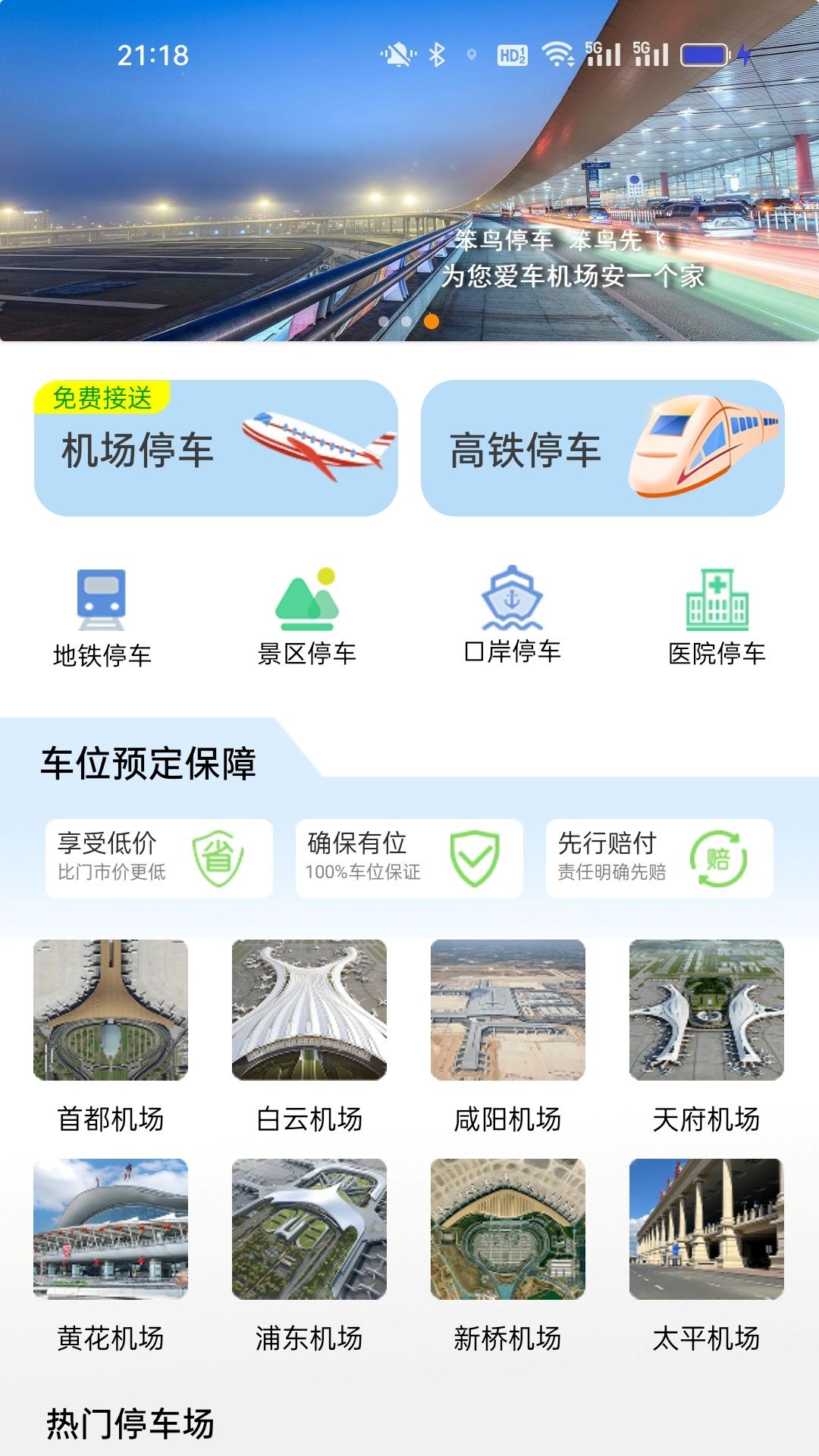This screenshot has height=1456, width=819.
Task: Tap the 口岸停车 port parking anchor icon
Action: point(512,599)
